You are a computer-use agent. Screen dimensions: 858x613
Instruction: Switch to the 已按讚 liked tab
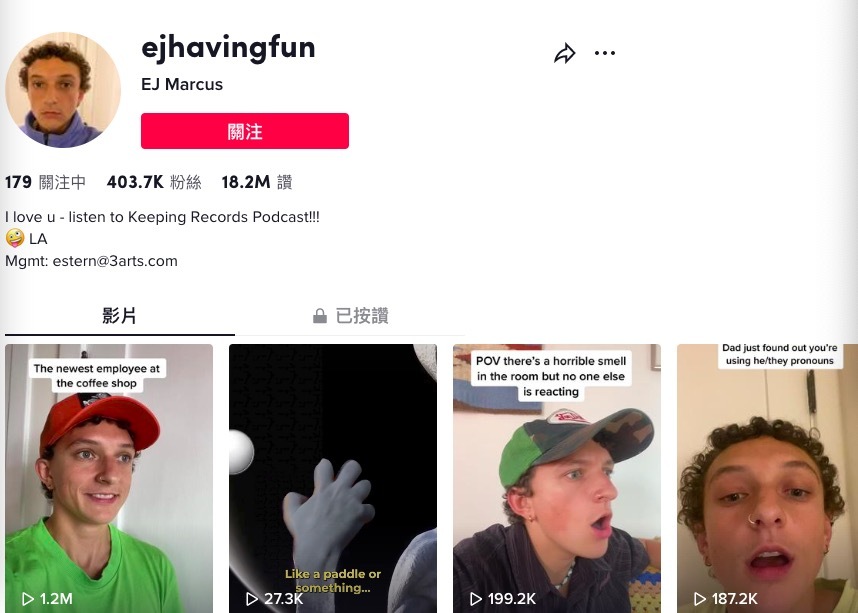pyautogui.click(x=350, y=316)
